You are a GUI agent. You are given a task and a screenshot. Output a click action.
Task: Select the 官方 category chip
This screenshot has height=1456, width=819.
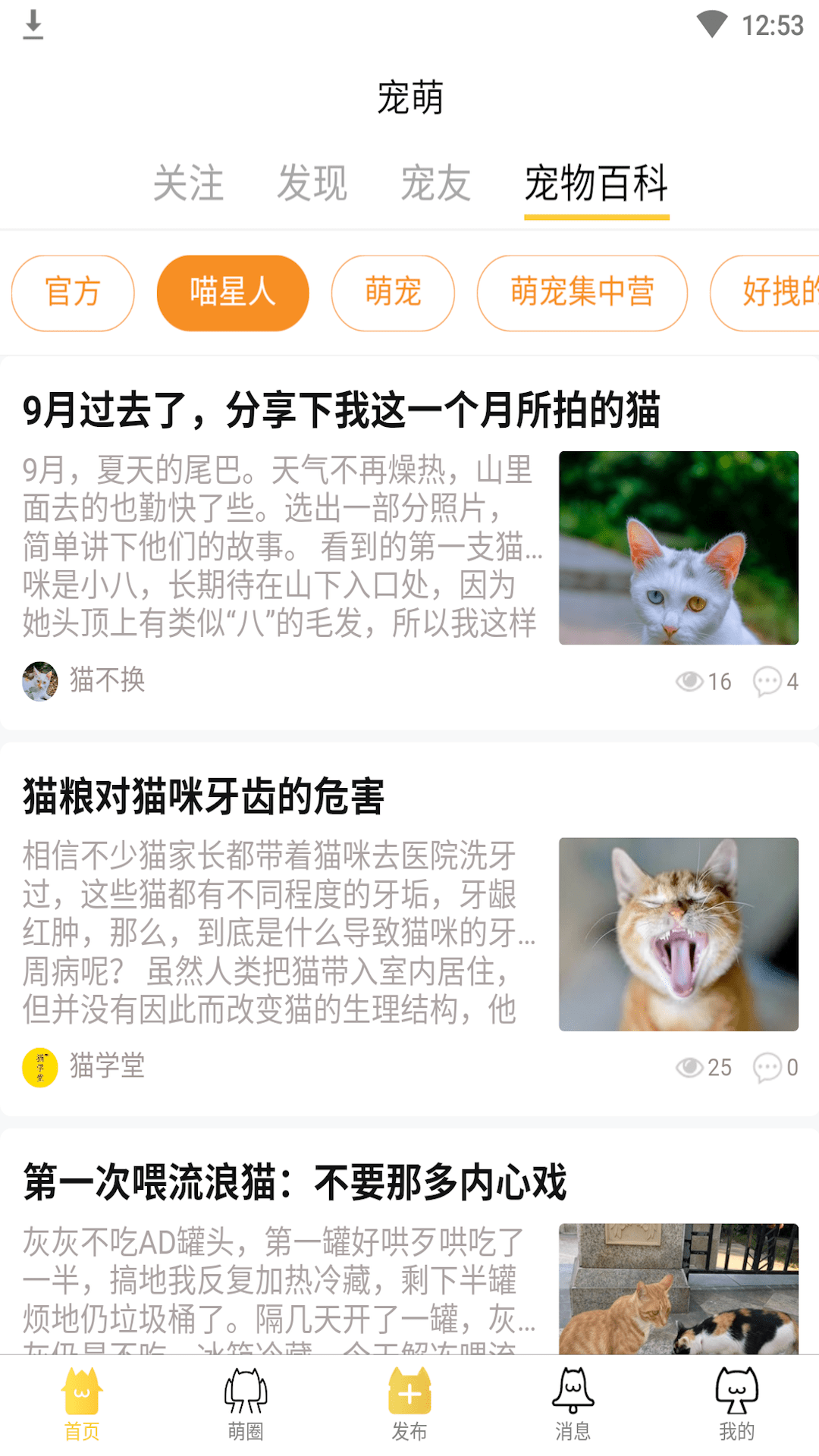pos(73,293)
